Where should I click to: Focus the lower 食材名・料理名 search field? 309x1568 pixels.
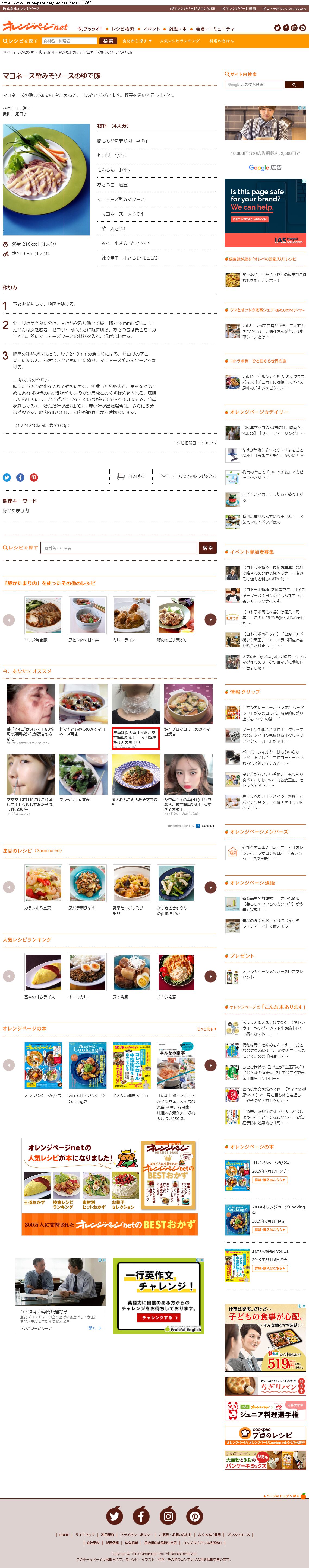(x=119, y=548)
